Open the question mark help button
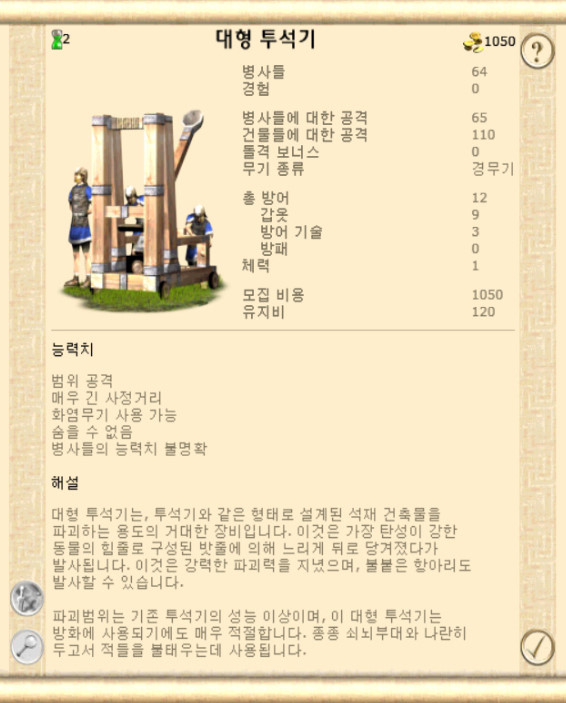This screenshot has height=703, width=566. point(537,51)
